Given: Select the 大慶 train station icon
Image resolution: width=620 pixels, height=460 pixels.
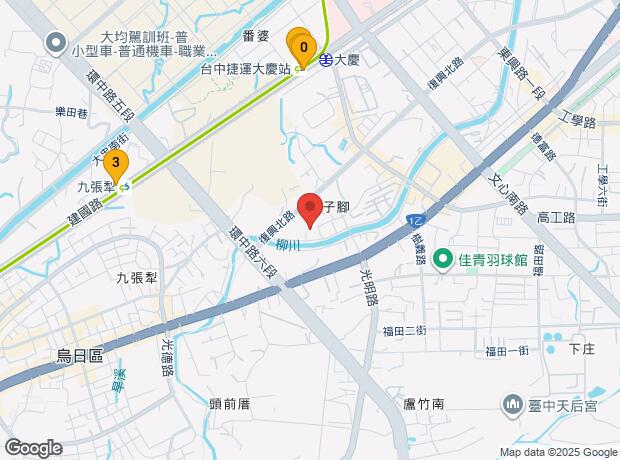Looking at the screenshot, I should (x=326, y=60).
